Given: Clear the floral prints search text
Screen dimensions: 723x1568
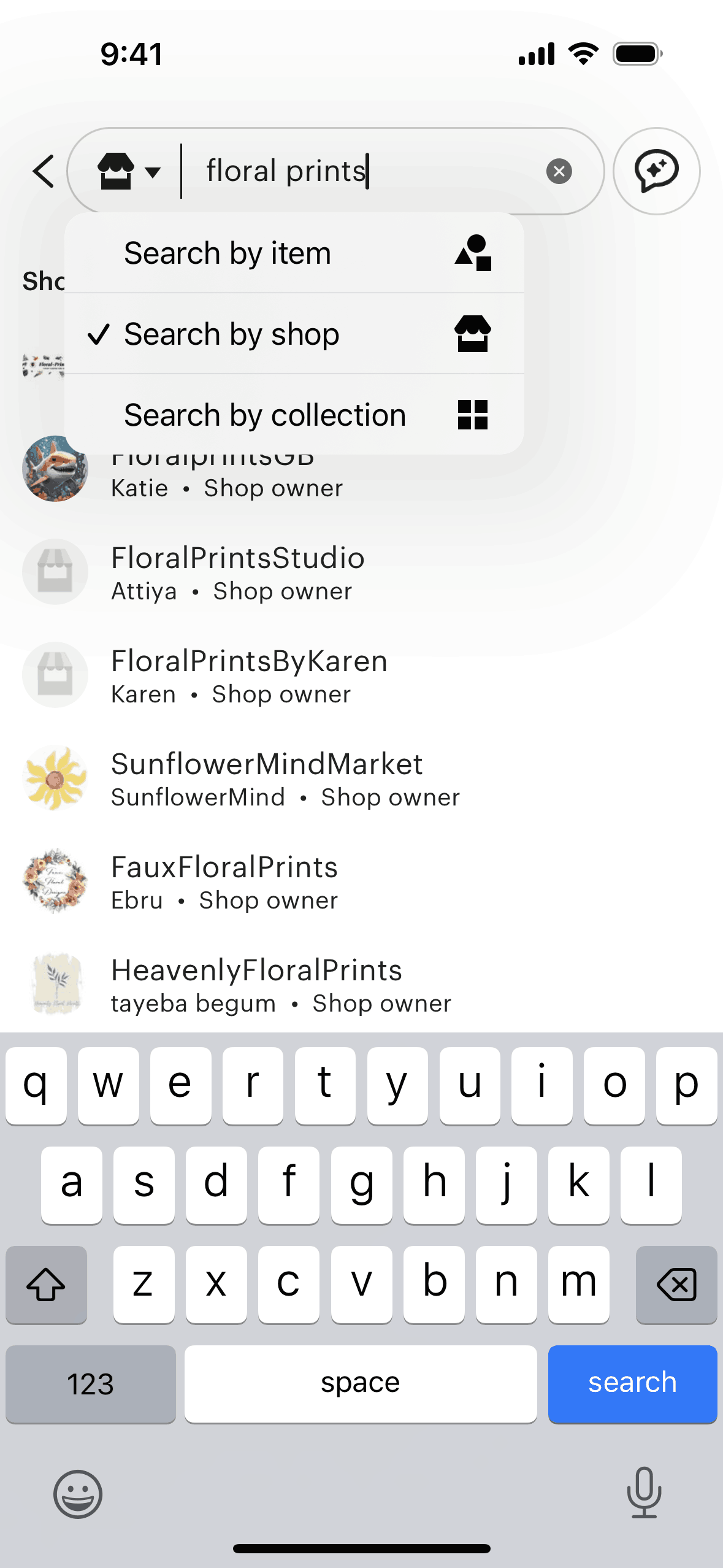Looking at the screenshot, I should tap(559, 171).
